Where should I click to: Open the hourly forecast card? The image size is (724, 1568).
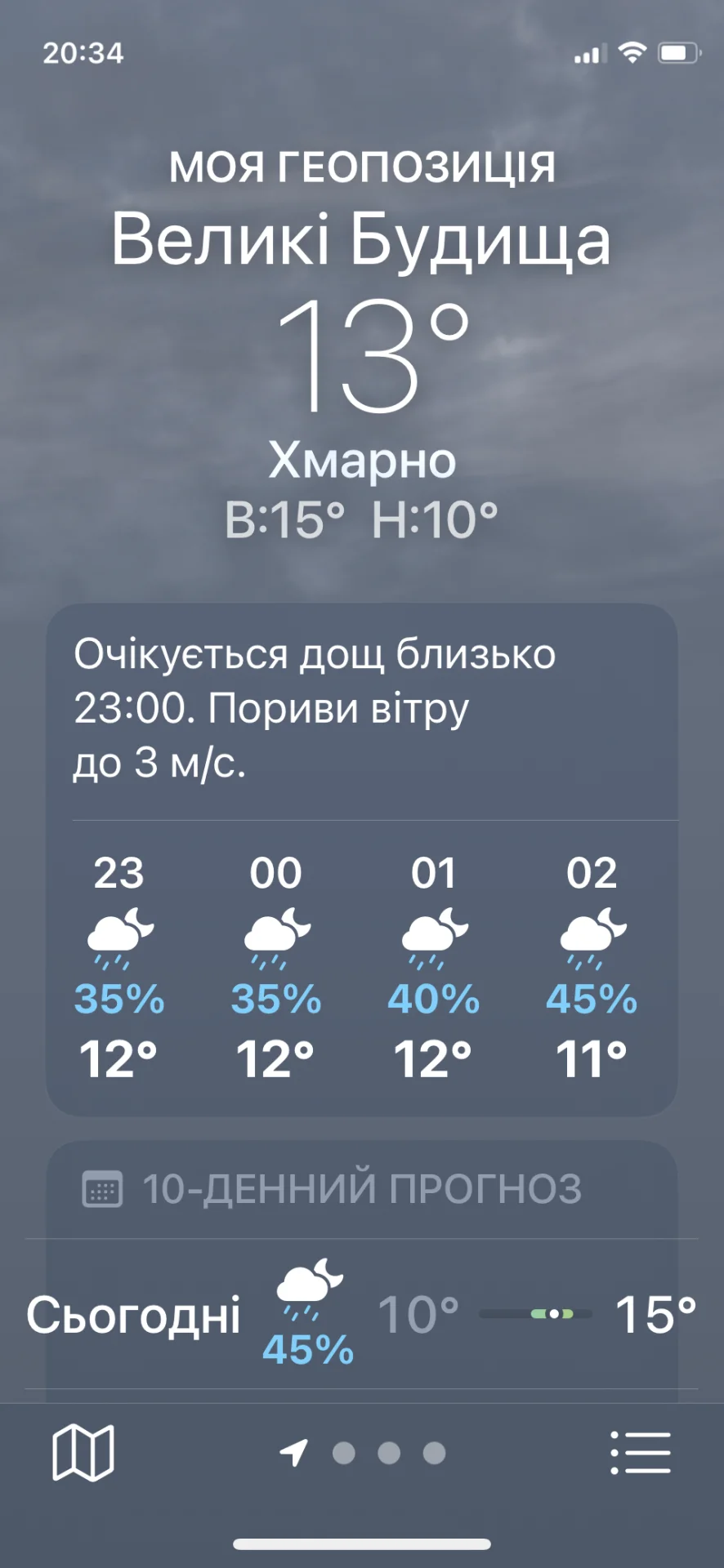(x=361, y=964)
